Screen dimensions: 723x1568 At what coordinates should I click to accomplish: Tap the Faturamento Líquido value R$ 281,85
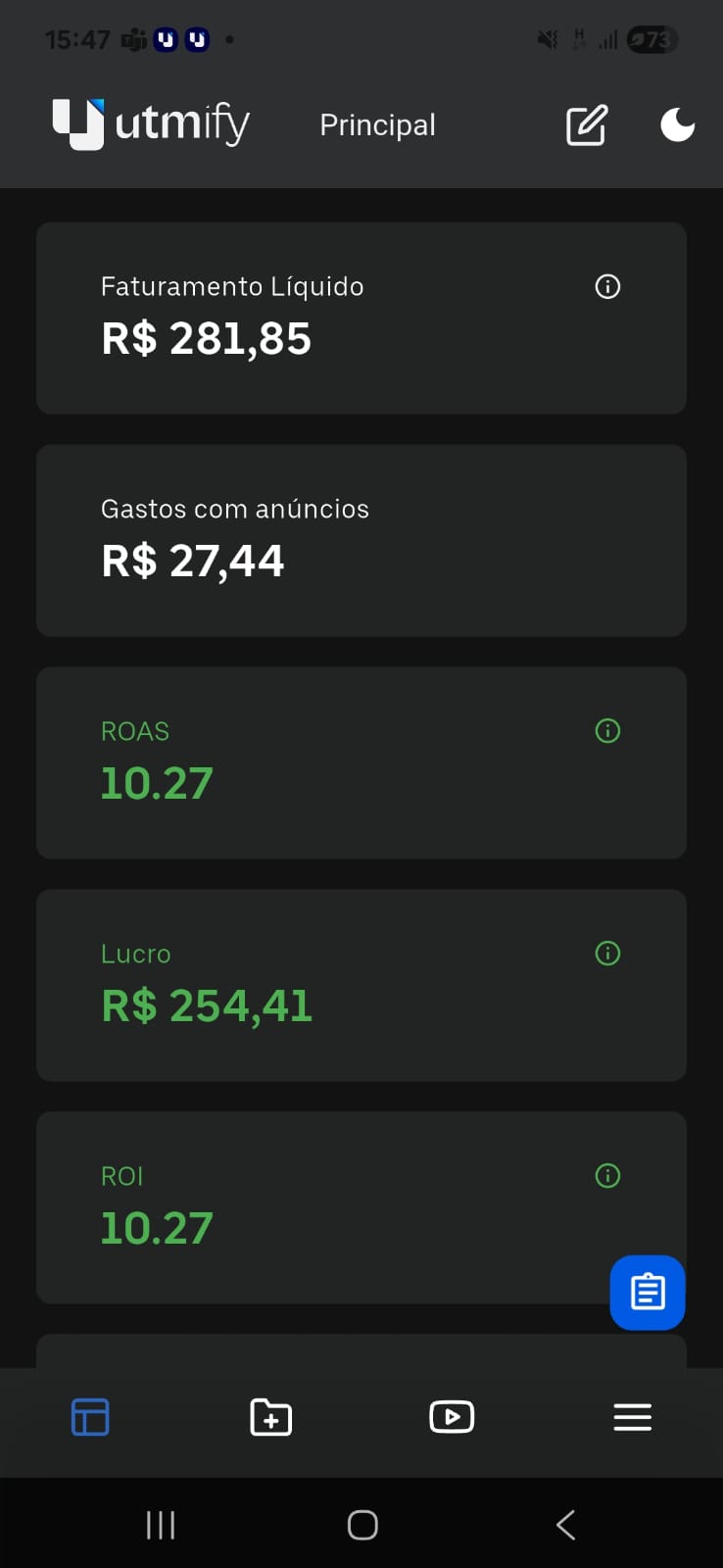[x=206, y=338]
